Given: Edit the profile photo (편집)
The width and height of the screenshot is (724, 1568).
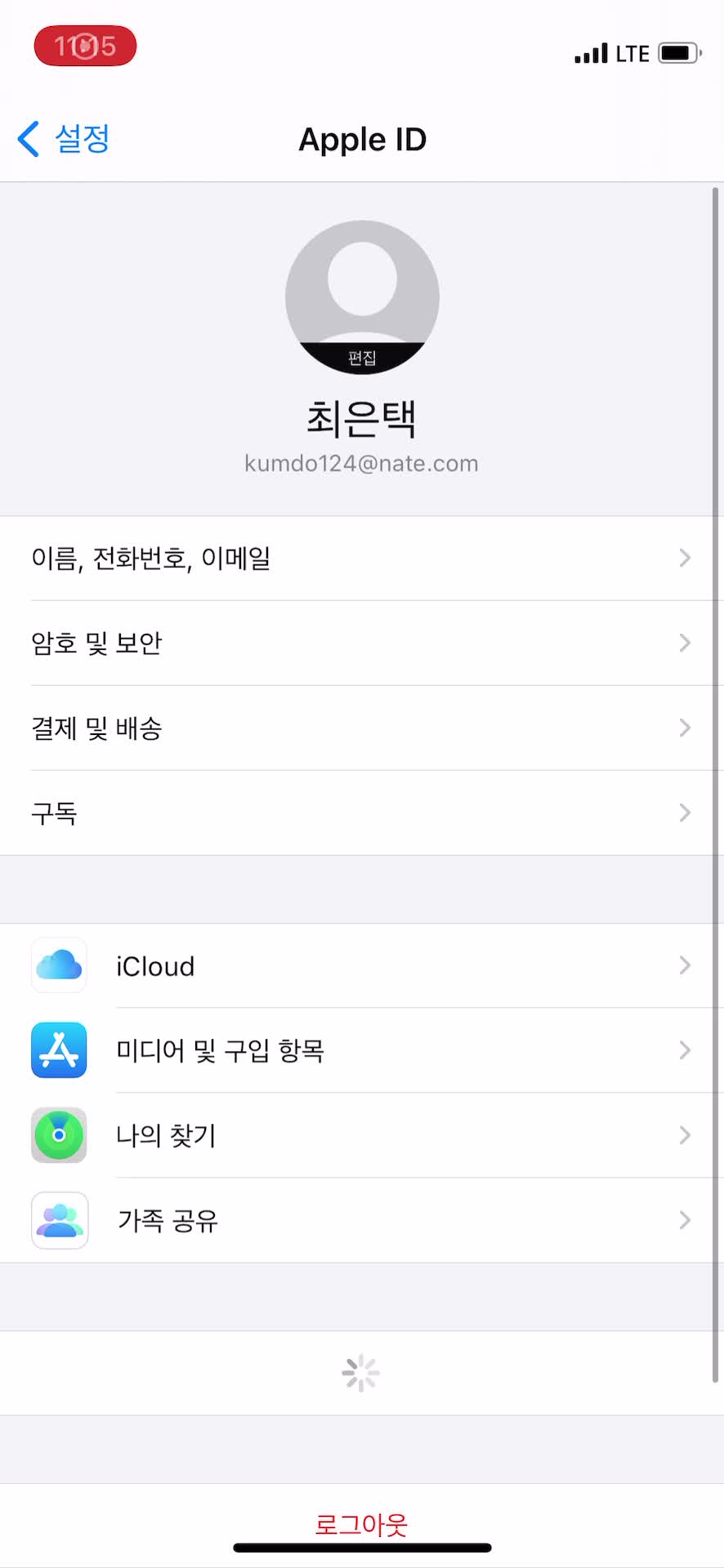Looking at the screenshot, I should (362, 358).
